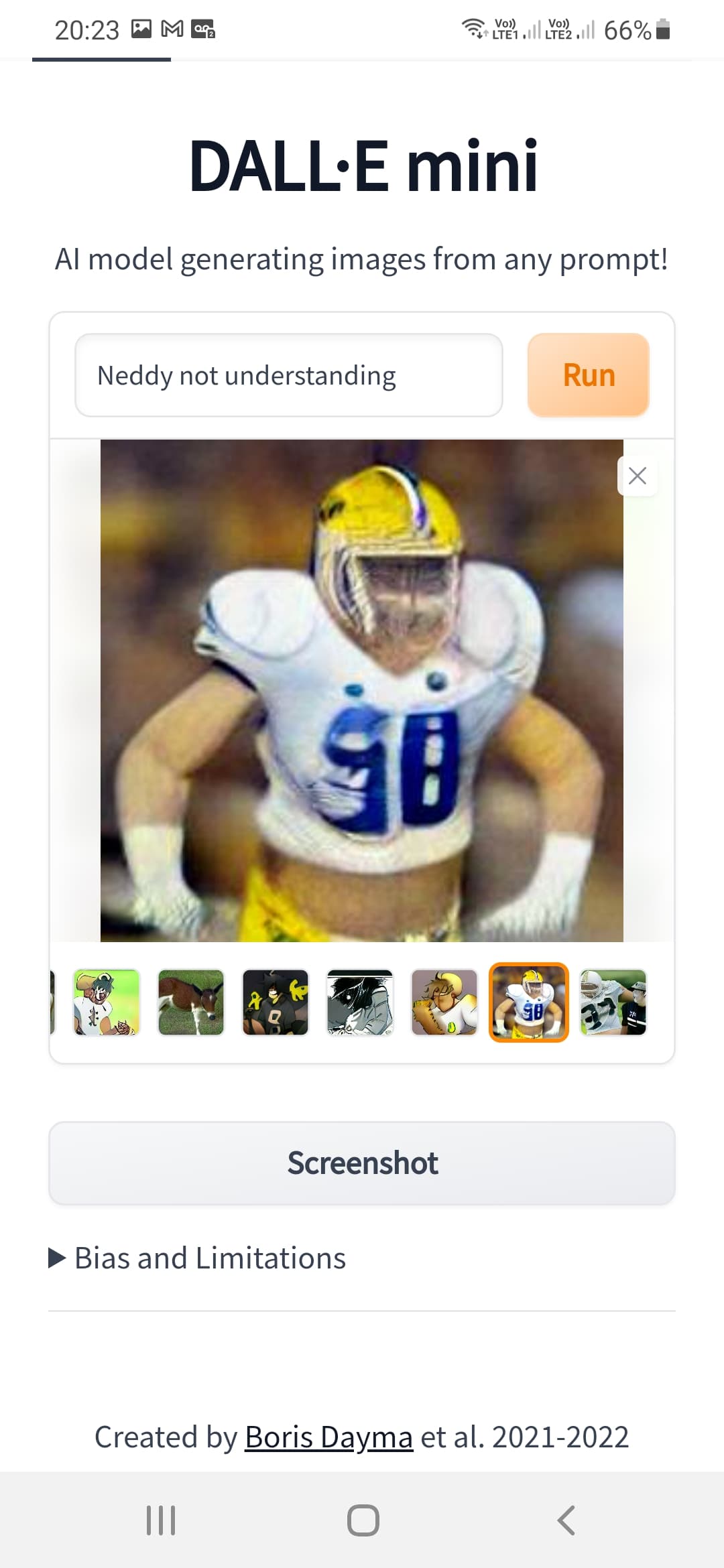Open recent apps from navigation bar
Image resolution: width=724 pixels, height=1568 pixels.
tap(161, 1520)
